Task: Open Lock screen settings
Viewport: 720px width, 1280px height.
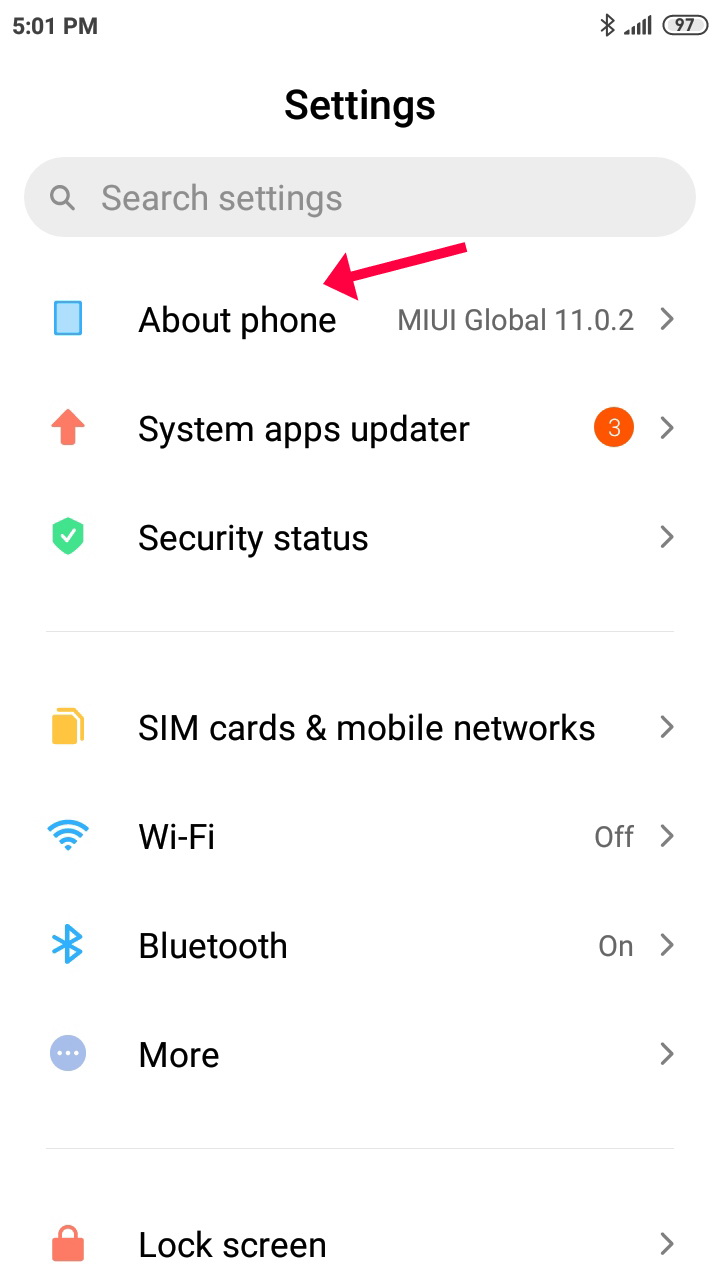Action: tap(360, 1244)
